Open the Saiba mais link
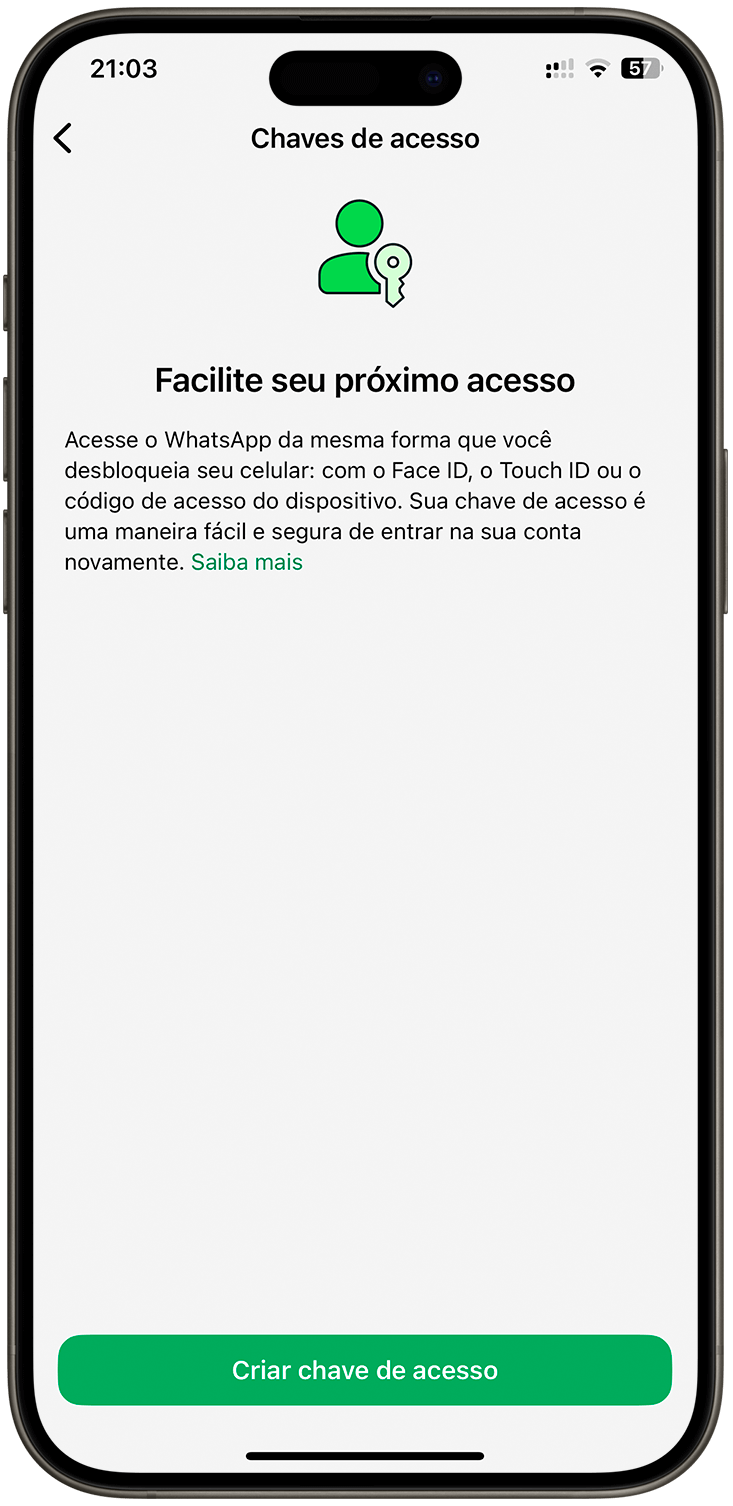 tap(247, 562)
